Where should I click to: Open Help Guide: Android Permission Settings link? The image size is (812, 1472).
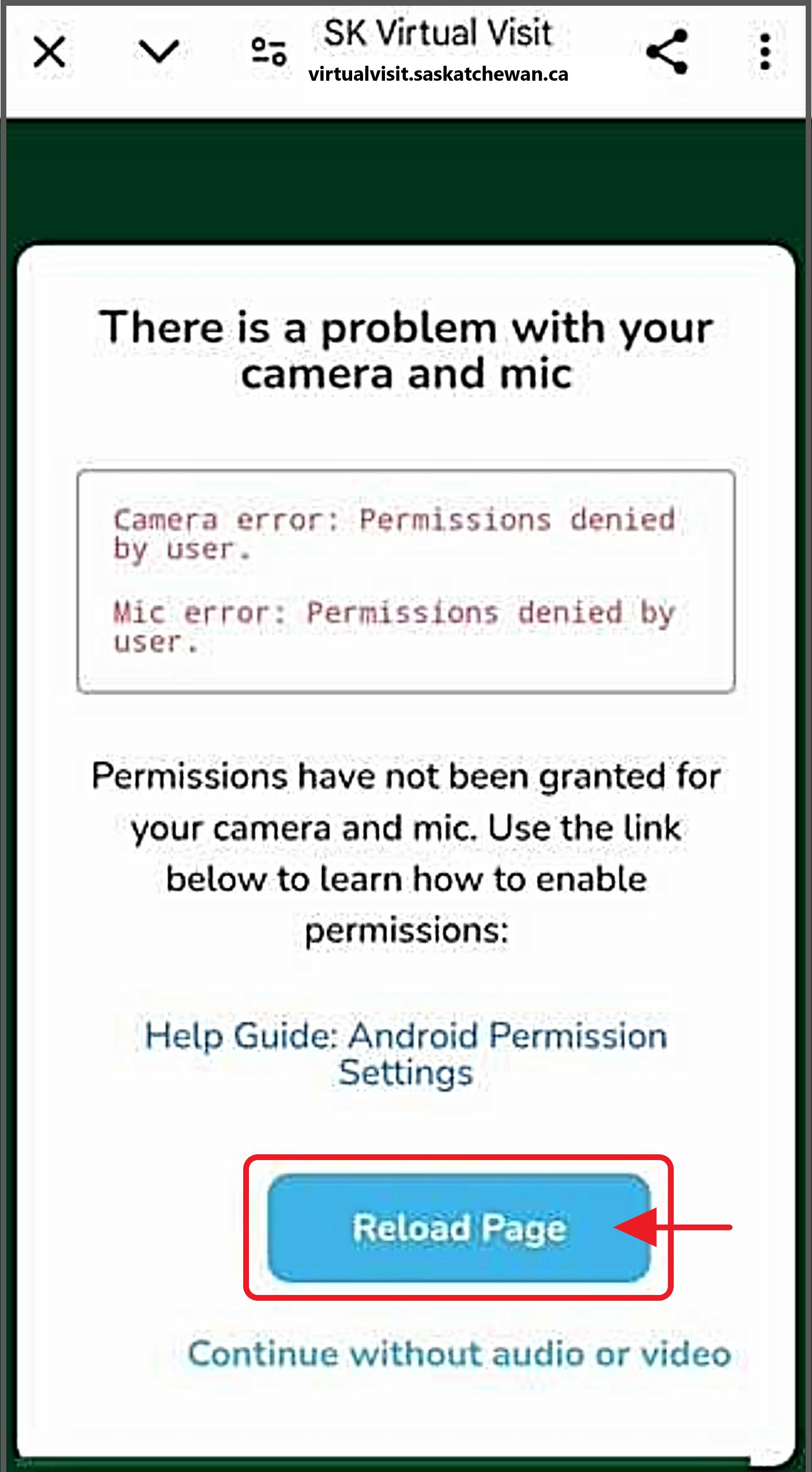406,1054
